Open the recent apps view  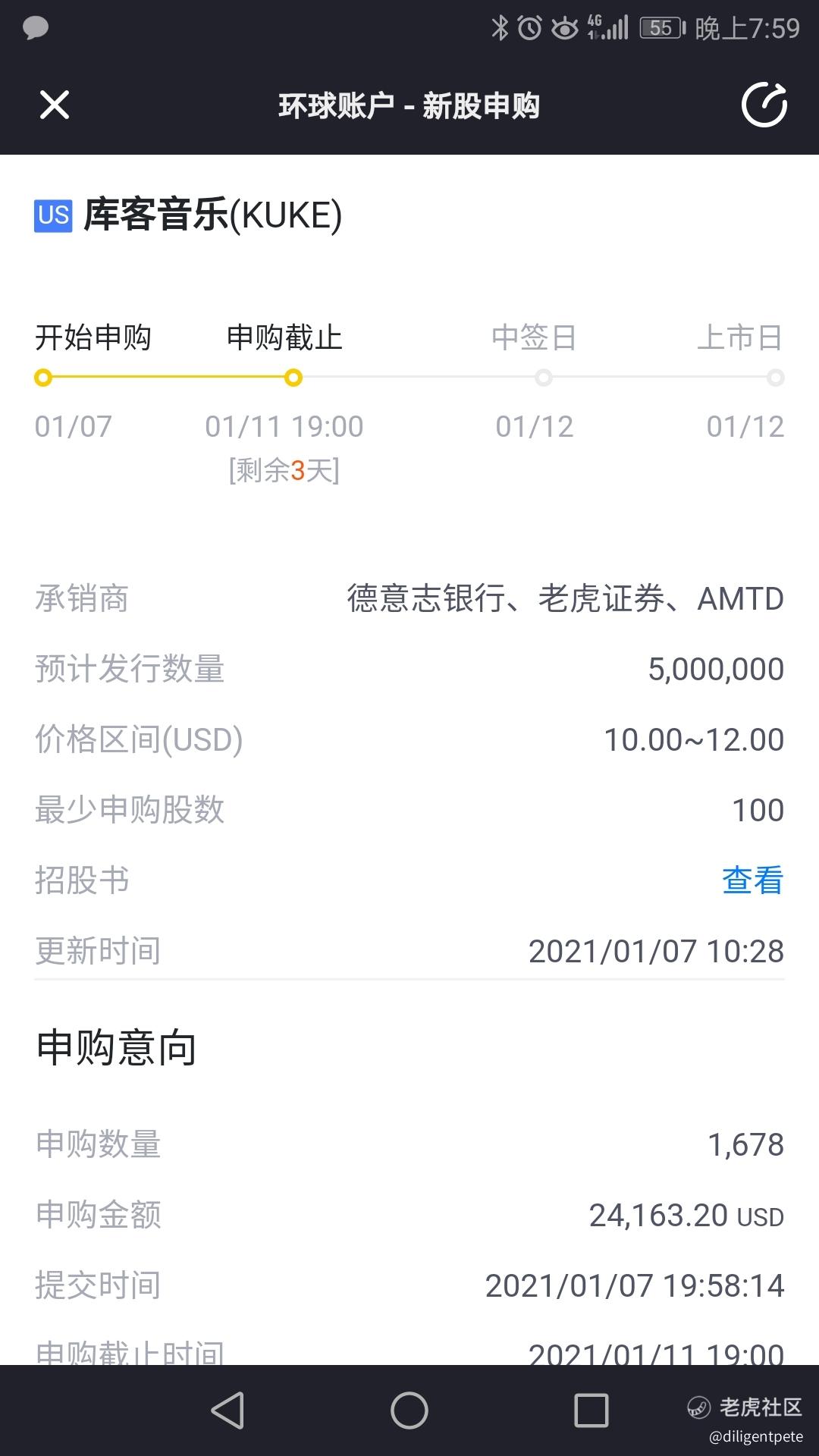591,1410
